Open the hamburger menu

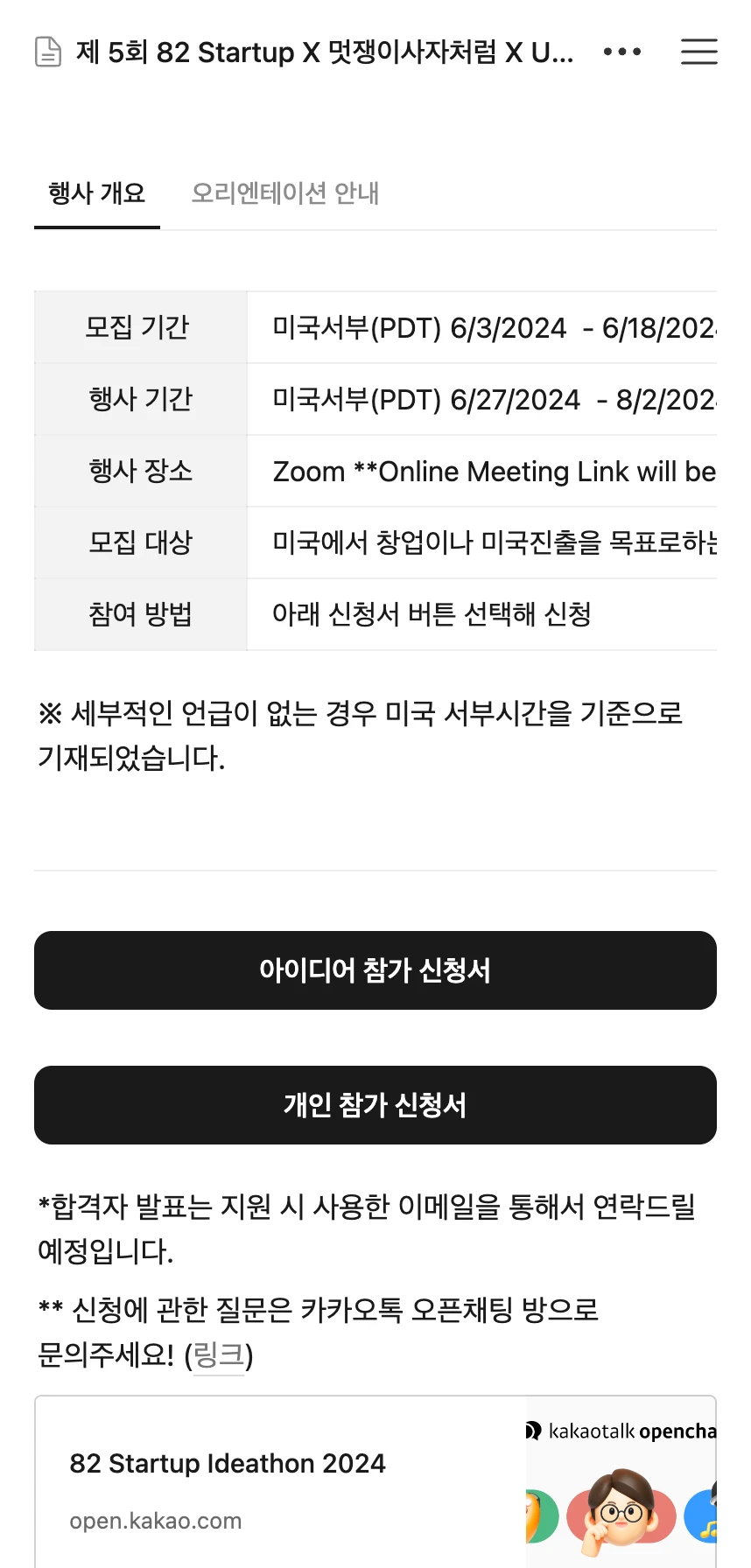tap(698, 52)
